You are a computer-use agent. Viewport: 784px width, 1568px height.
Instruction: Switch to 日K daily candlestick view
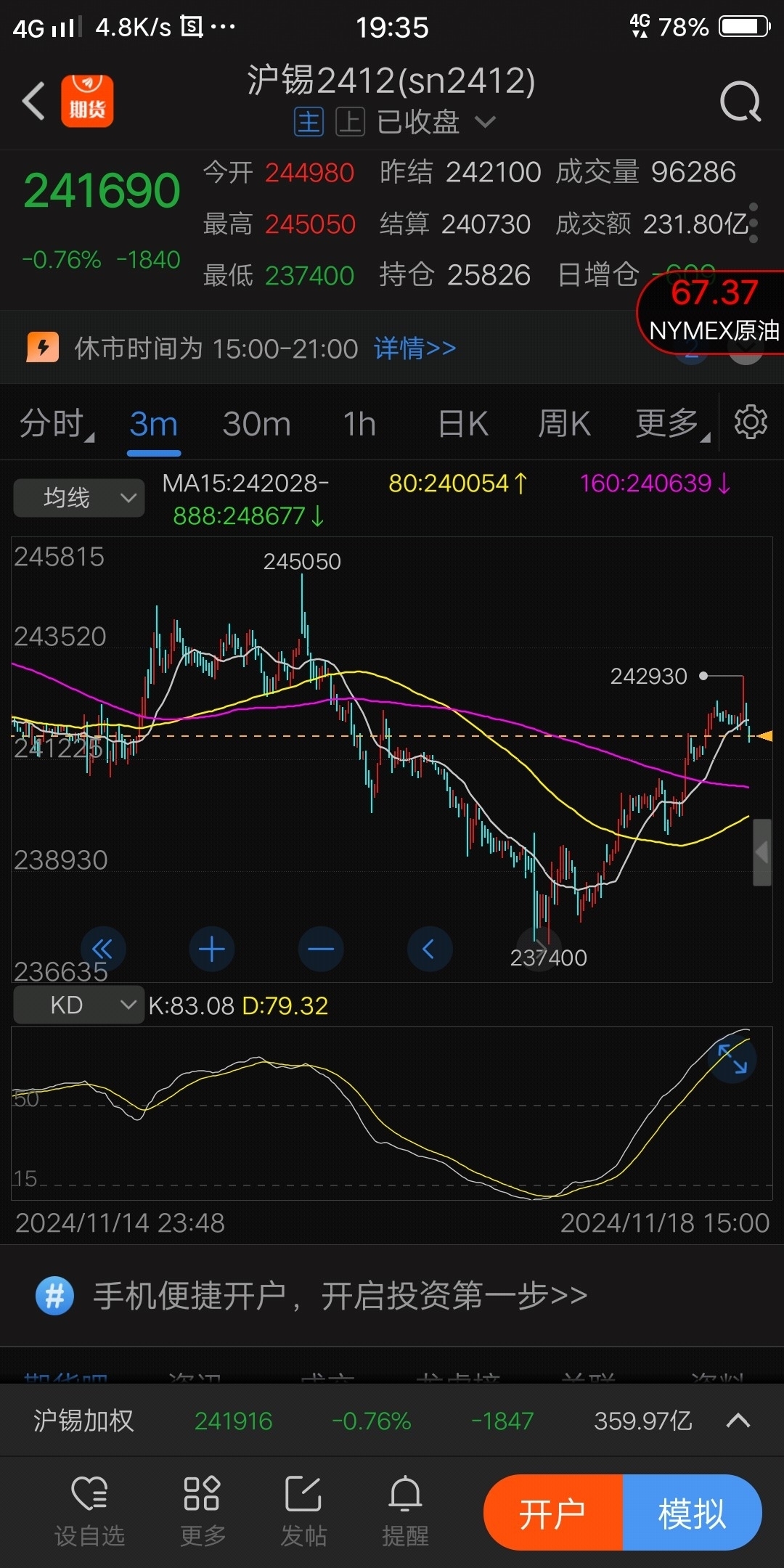click(x=463, y=424)
